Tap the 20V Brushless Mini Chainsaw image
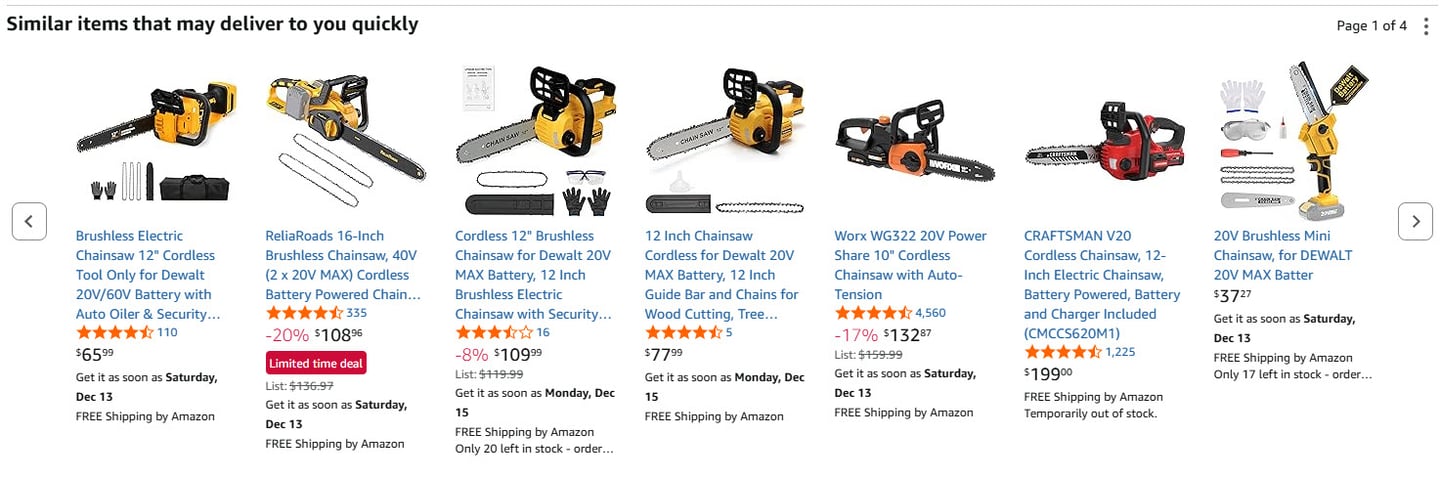1440x478 pixels. click(1294, 139)
